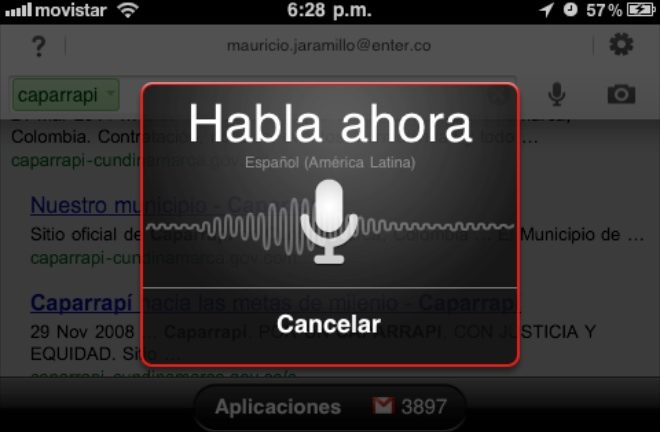Open the Nuestro municipio search result

coord(85,205)
